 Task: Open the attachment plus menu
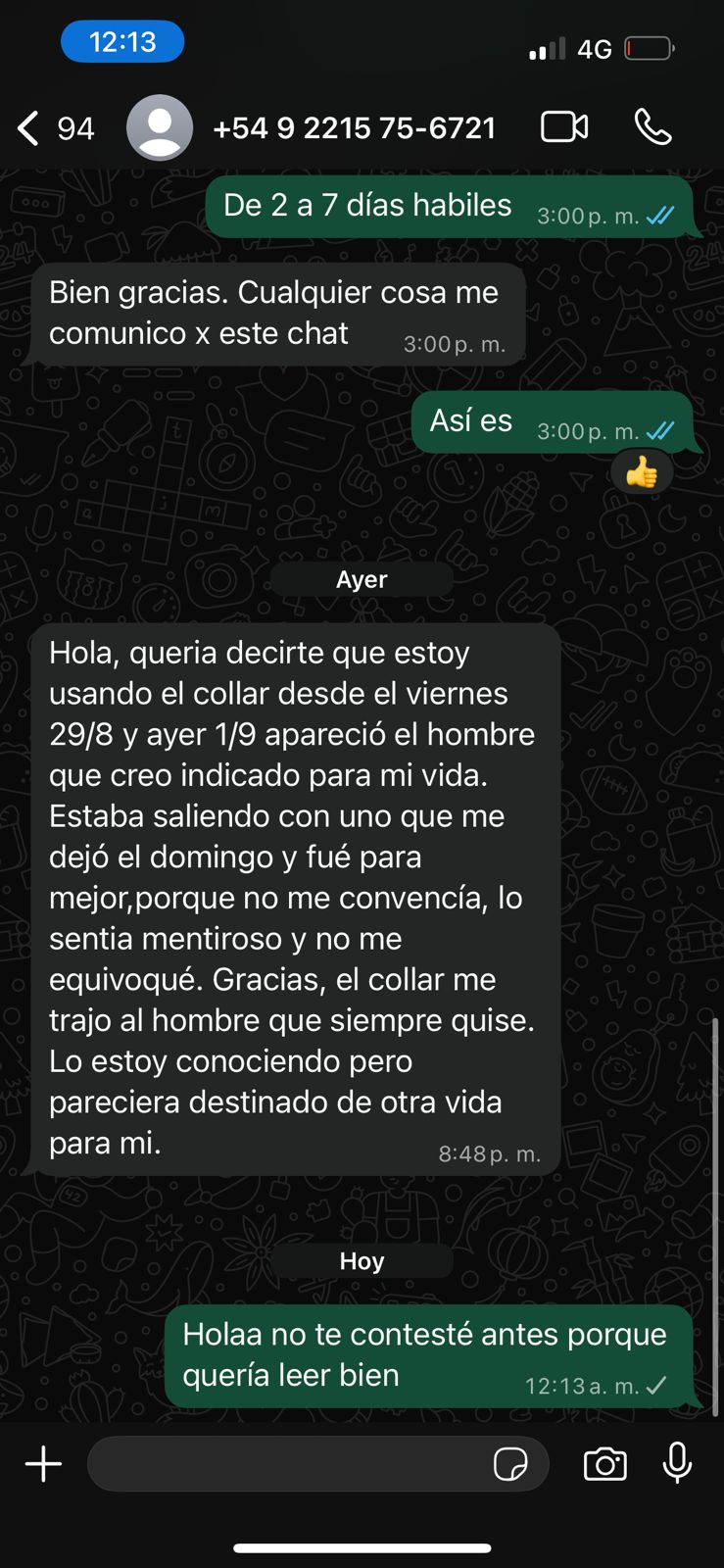[x=43, y=1464]
